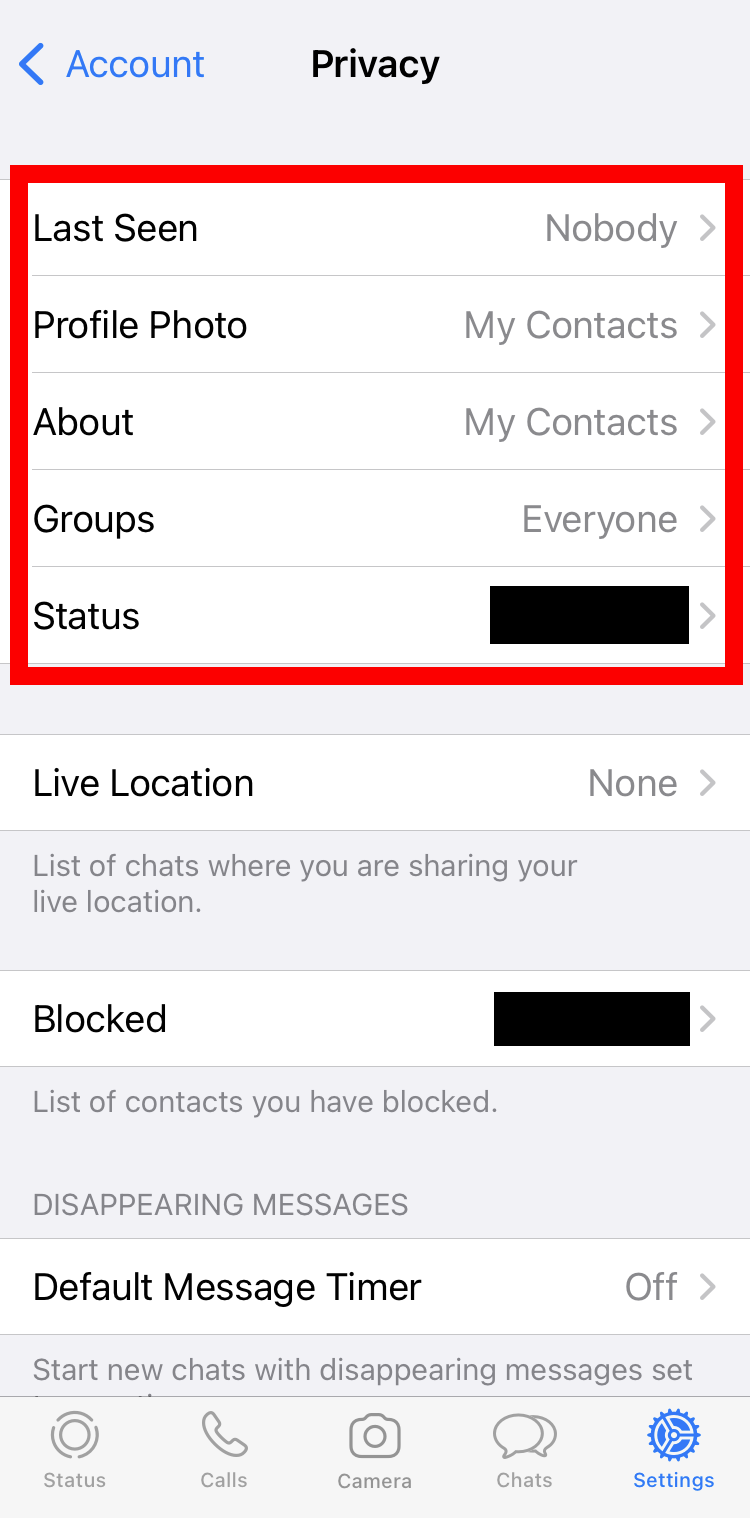Go back to Account settings
This screenshot has width=750, height=1518.
112,65
